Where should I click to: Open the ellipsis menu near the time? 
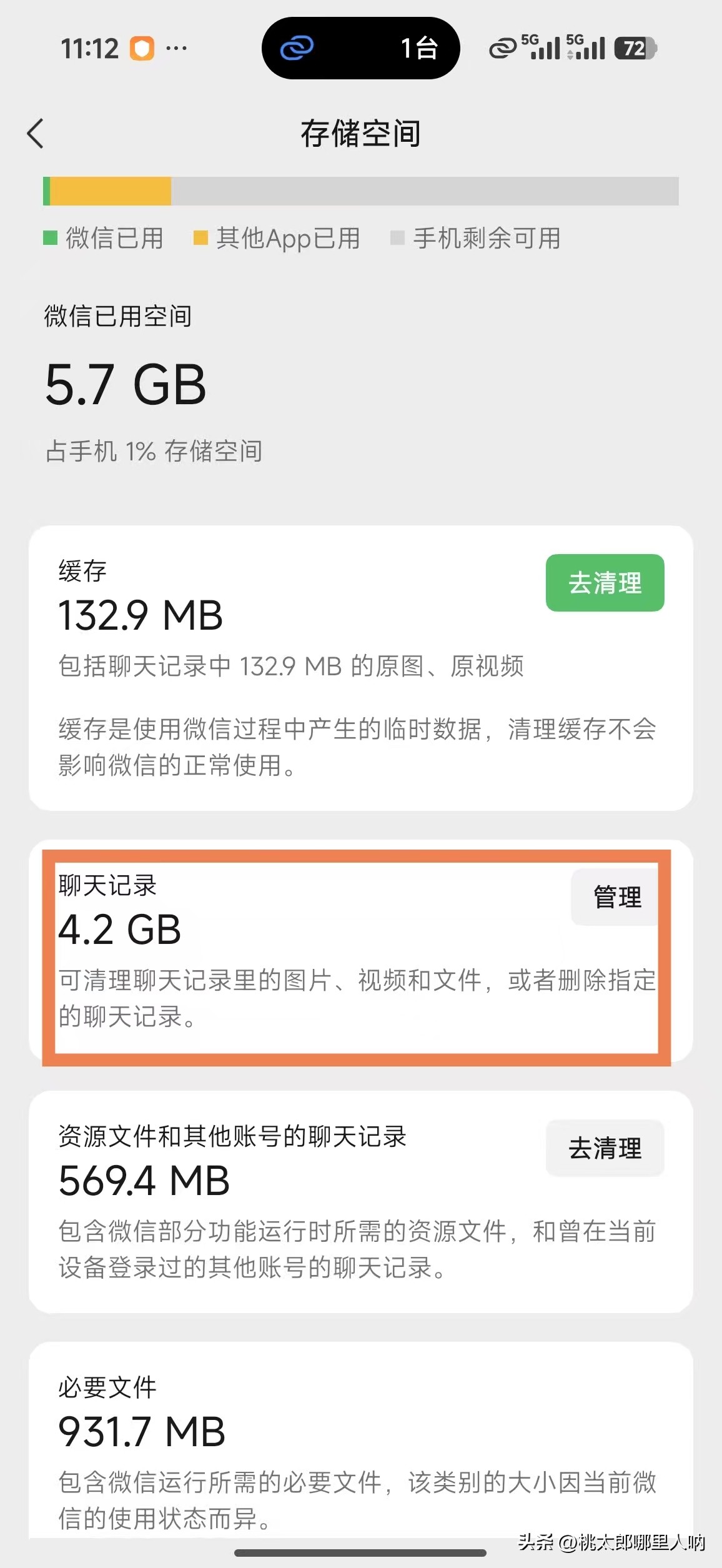tap(177, 49)
